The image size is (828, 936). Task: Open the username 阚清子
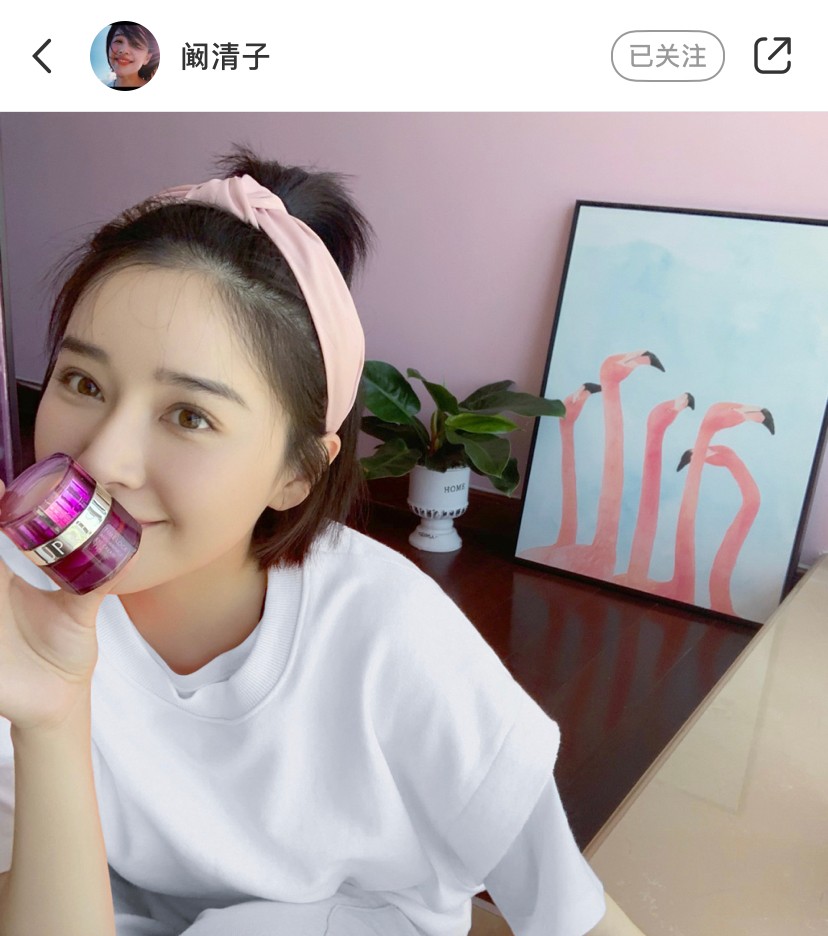[225, 57]
